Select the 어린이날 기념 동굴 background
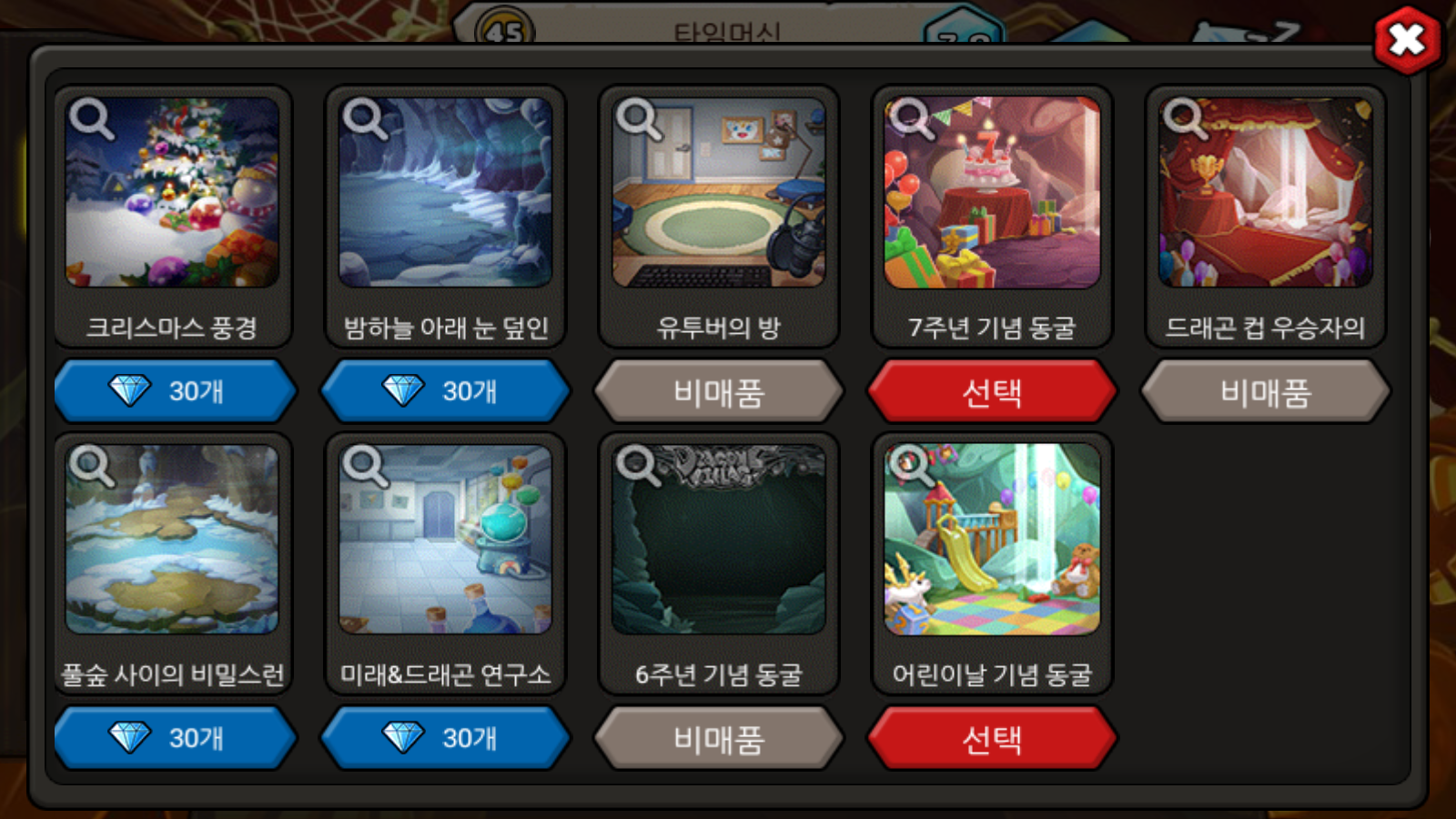This screenshot has height=819, width=1456. point(992,739)
